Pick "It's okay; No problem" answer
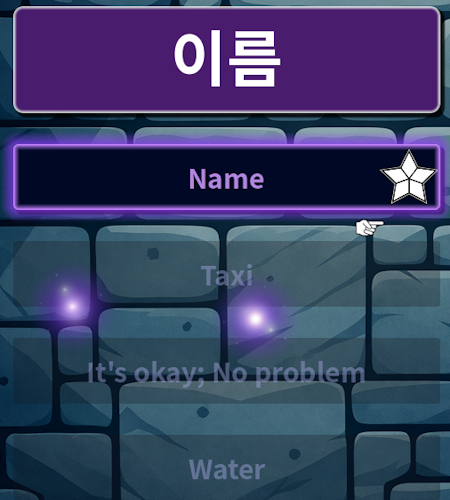The height and width of the screenshot is (500, 450). 227,371
